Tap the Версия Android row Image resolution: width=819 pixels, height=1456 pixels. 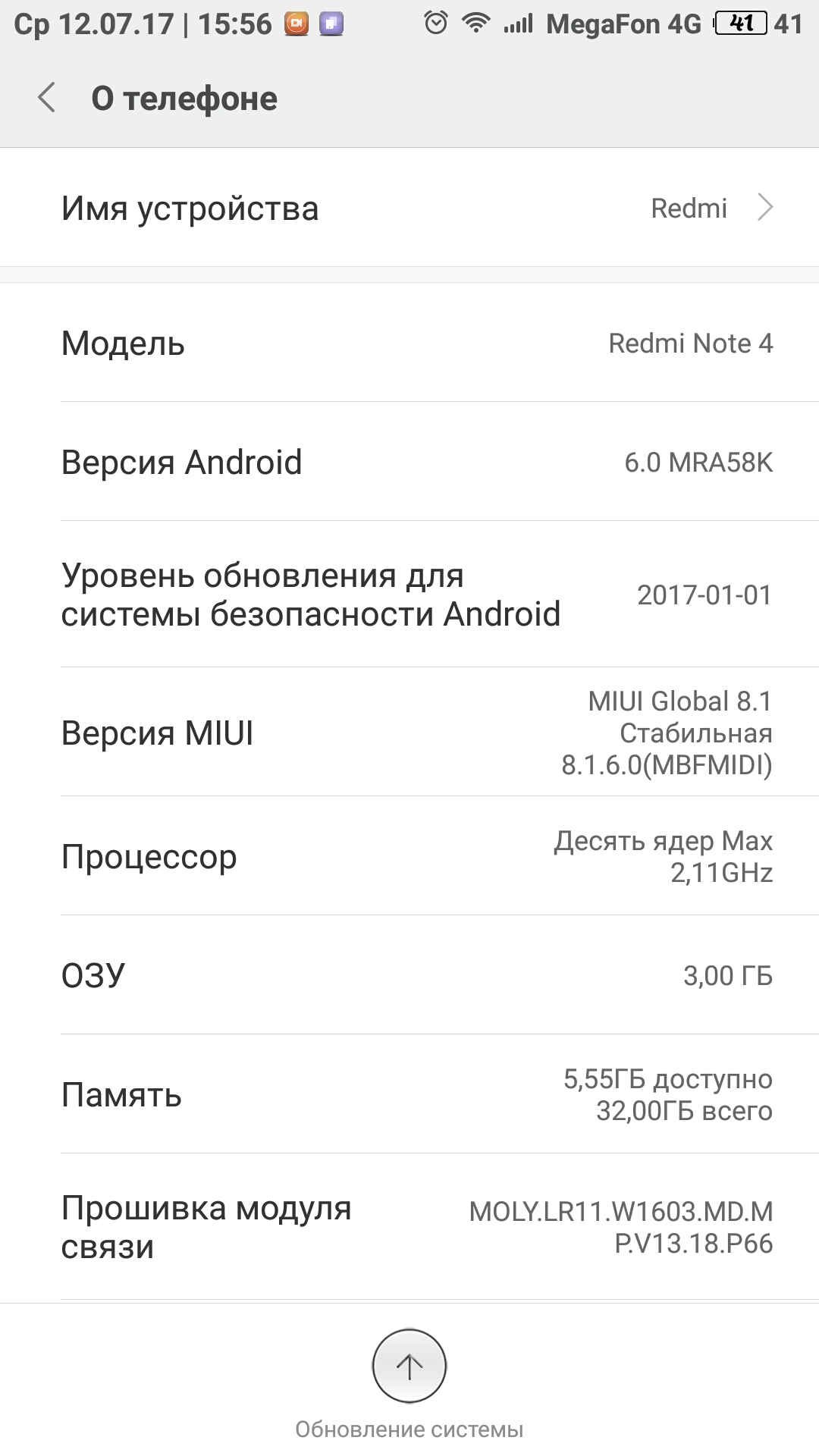(x=409, y=462)
